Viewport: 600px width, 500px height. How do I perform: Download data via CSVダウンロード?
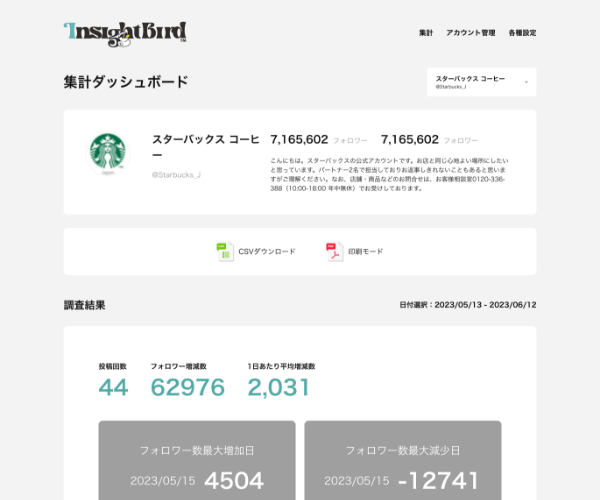257,252
